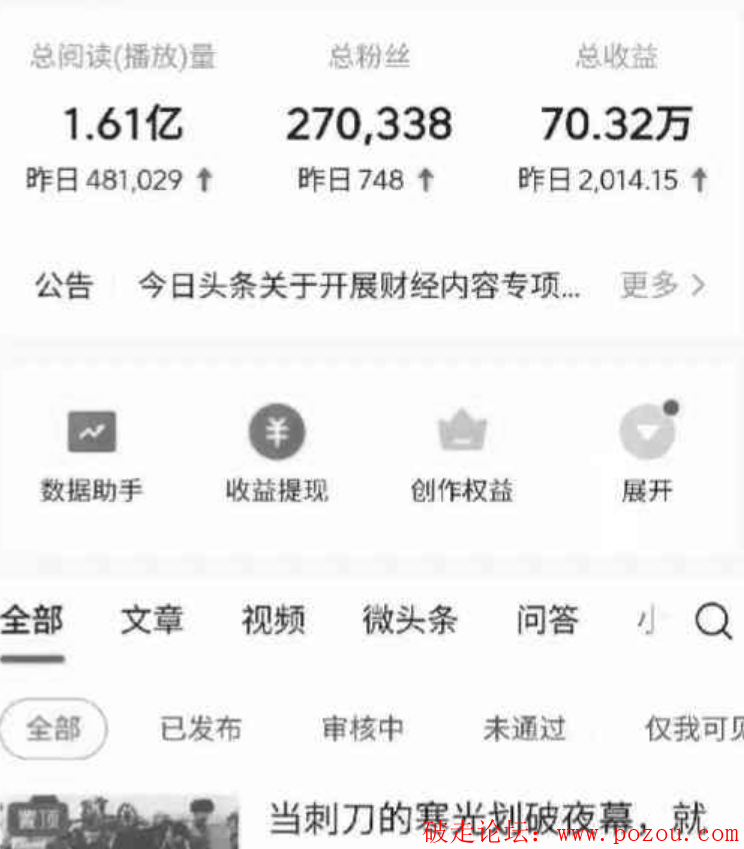Select the 全部 status filter chip

click(x=53, y=728)
